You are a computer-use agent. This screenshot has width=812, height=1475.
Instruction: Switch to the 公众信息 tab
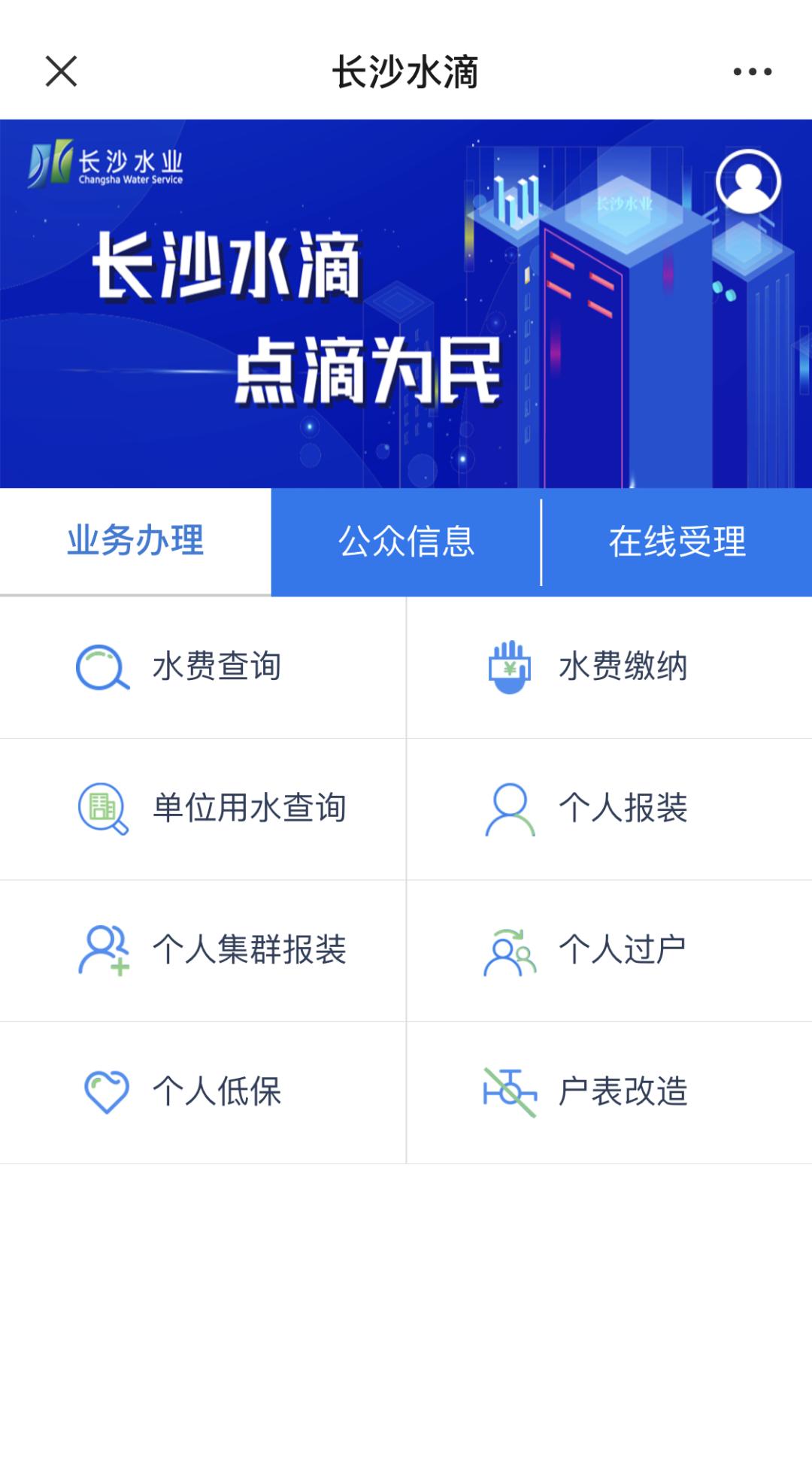tap(406, 541)
